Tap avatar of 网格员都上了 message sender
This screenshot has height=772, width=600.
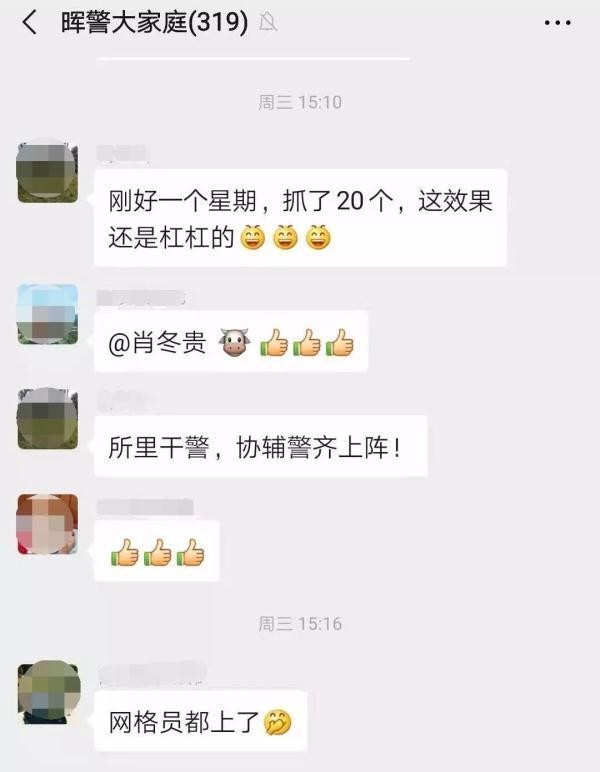(49, 692)
